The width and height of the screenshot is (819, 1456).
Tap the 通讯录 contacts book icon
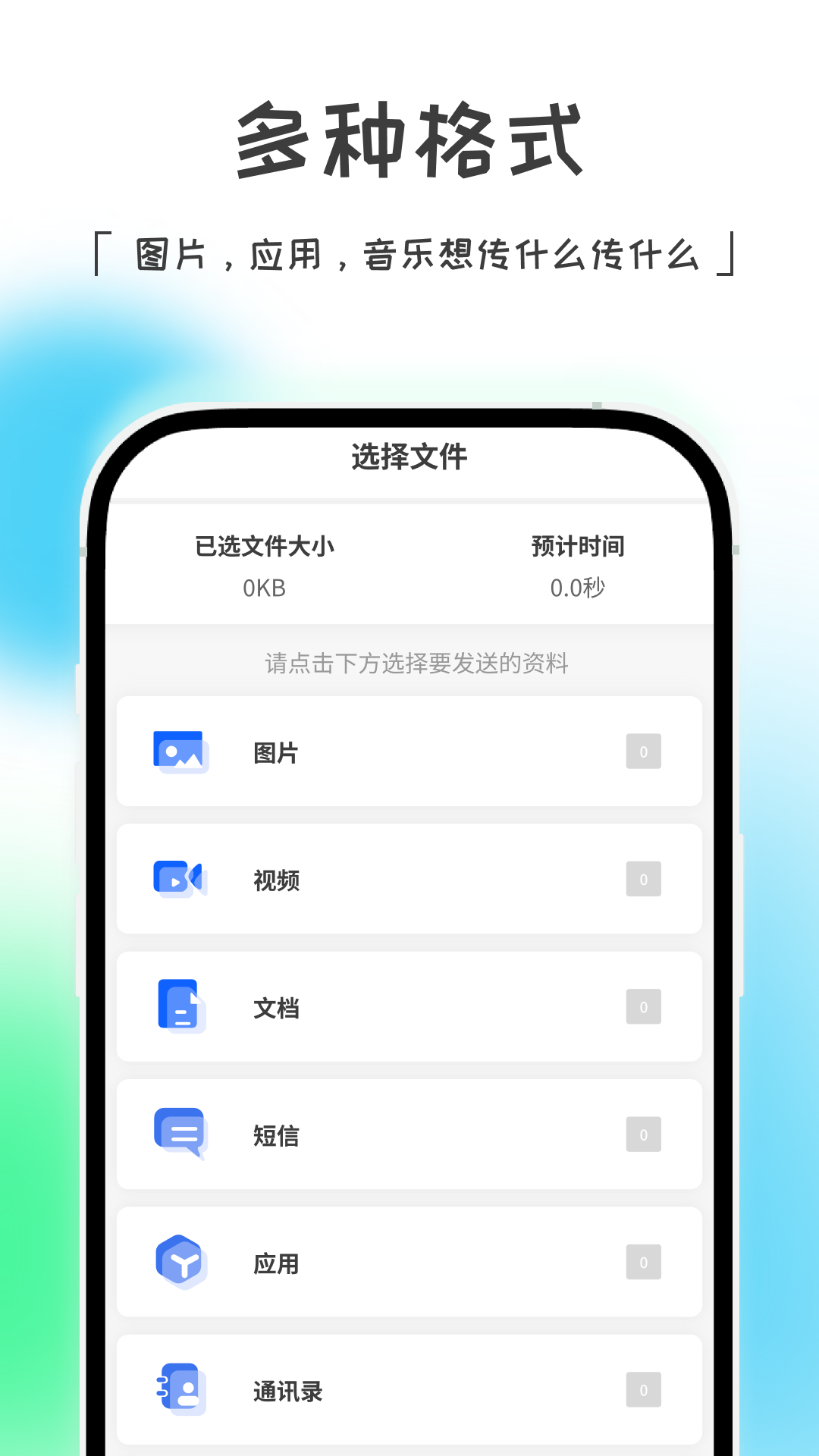(180, 1390)
